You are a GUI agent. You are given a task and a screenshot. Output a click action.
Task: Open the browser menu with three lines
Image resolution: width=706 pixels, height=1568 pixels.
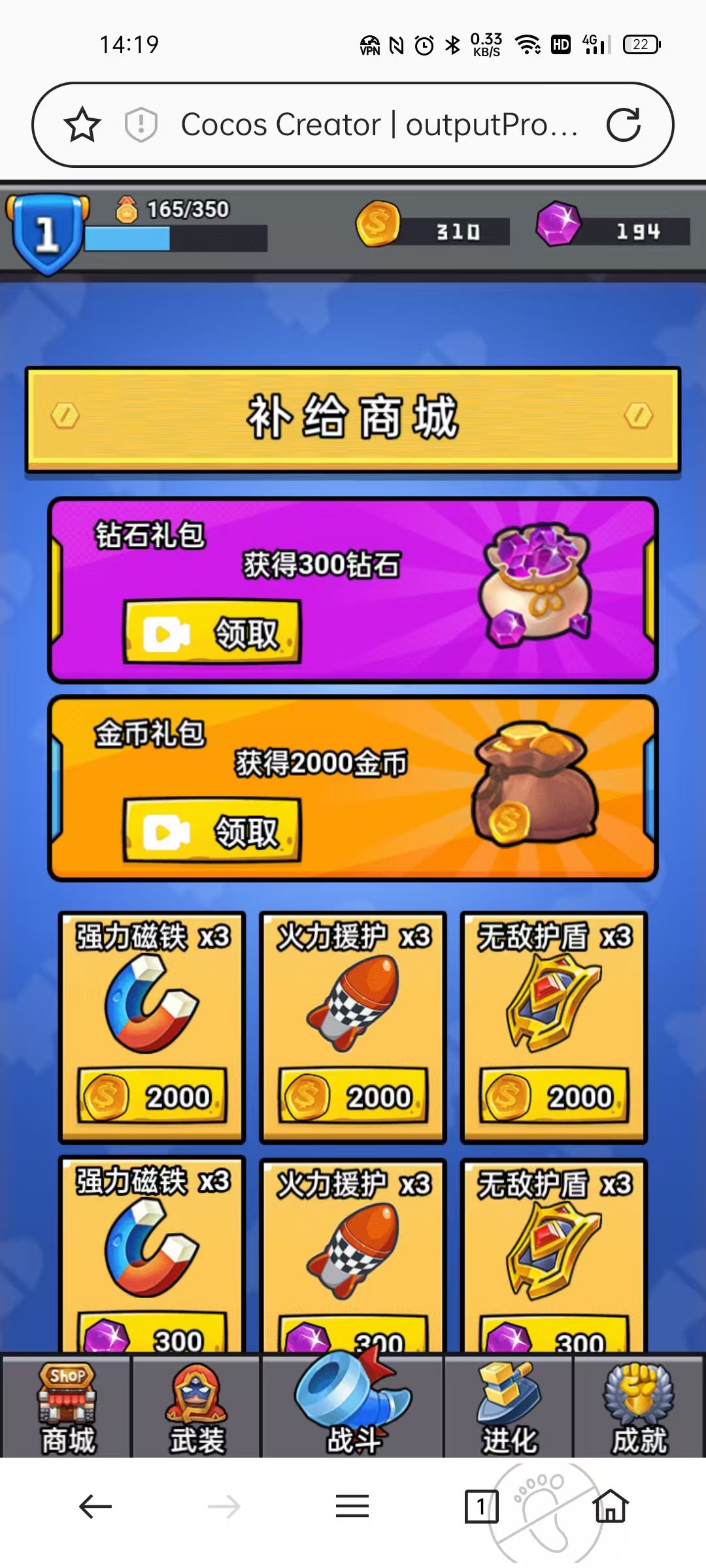point(352,1507)
